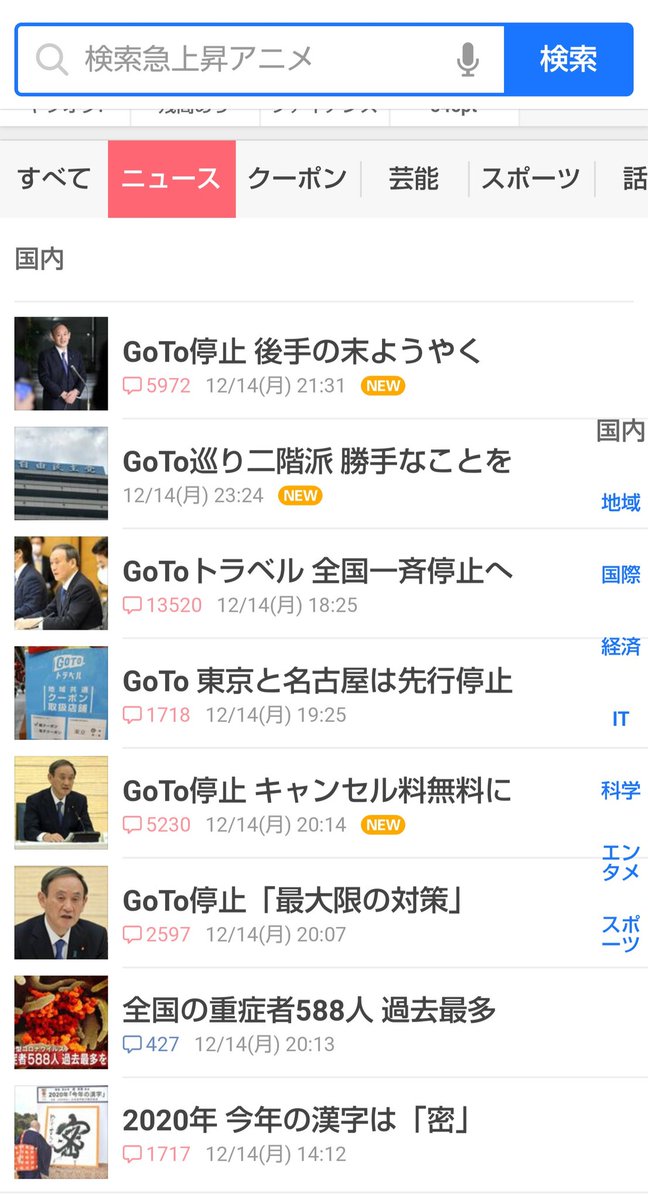Start voice search with the microphone icon
Image resolution: width=648 pixels, height=1200 pixels.
click(x=467, y=60)
